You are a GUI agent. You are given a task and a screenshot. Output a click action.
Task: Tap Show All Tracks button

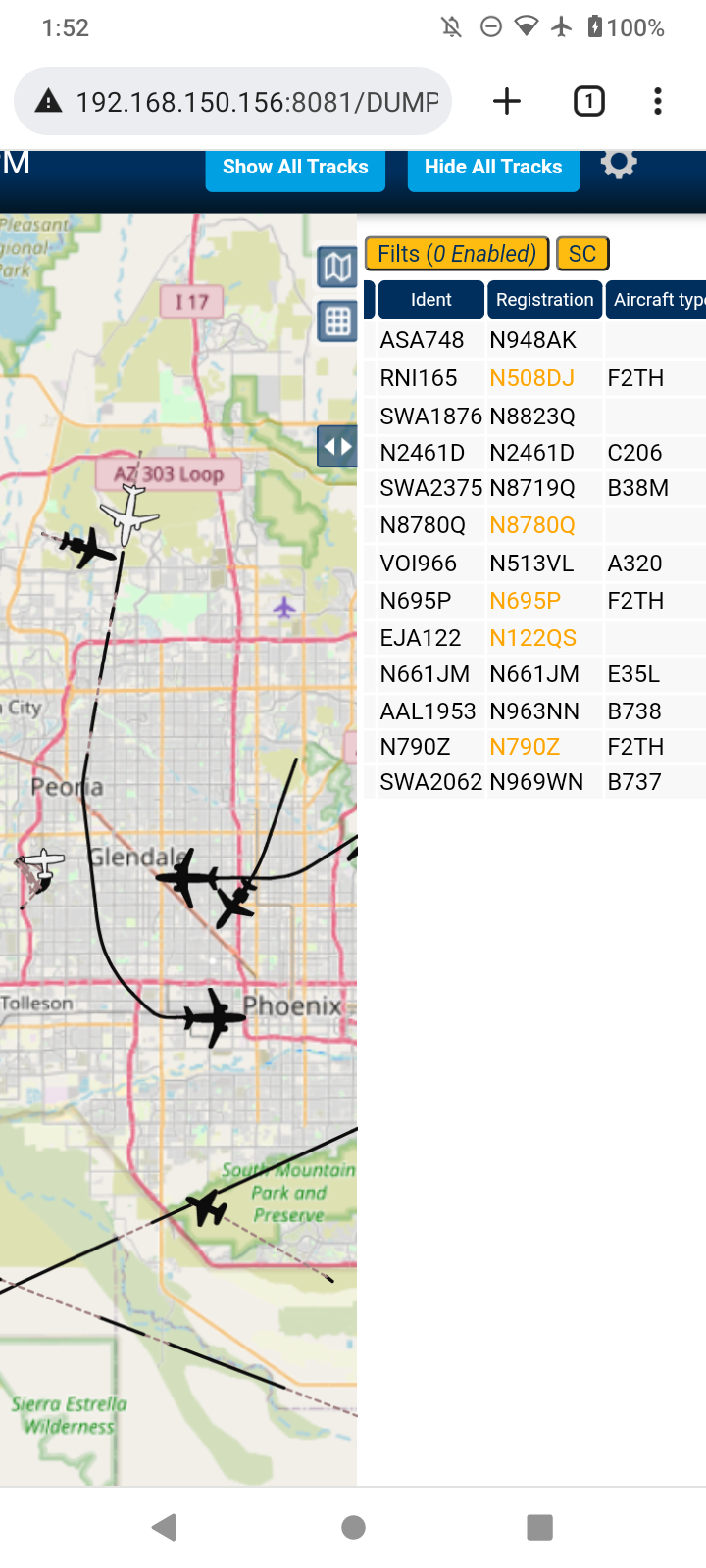coord(295,168)
